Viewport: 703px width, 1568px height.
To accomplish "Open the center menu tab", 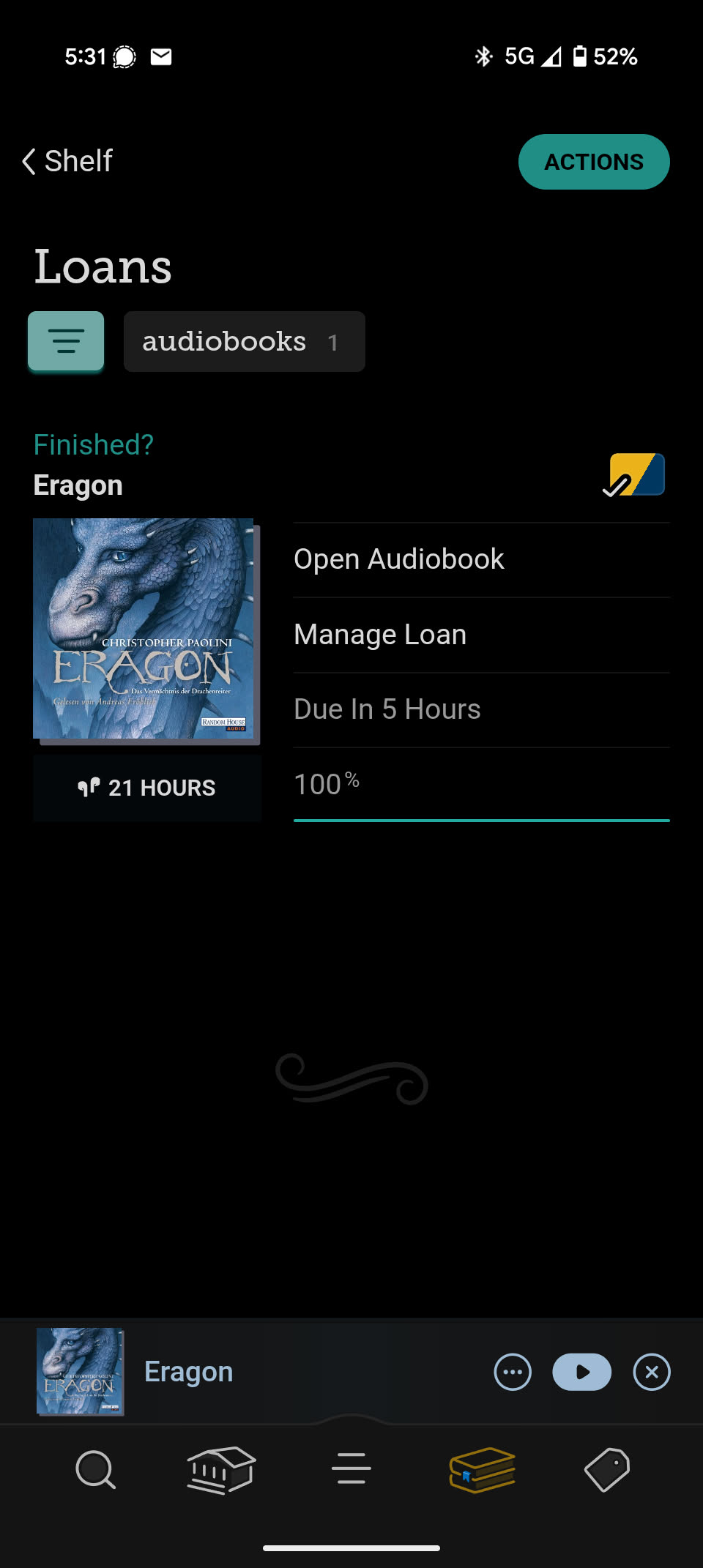I will [x=351, y=1469].
